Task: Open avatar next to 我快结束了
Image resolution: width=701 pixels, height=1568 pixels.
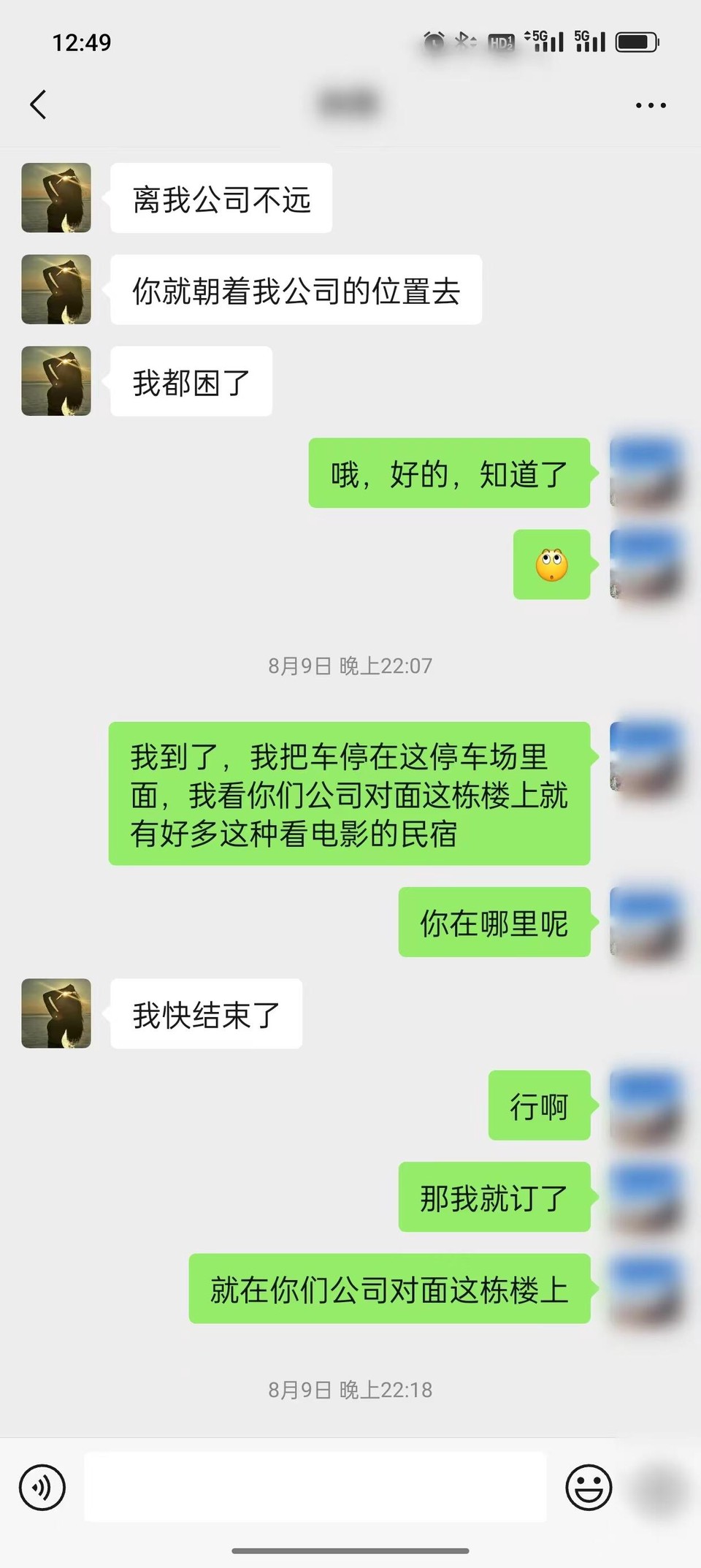Action: [56, 1013]
